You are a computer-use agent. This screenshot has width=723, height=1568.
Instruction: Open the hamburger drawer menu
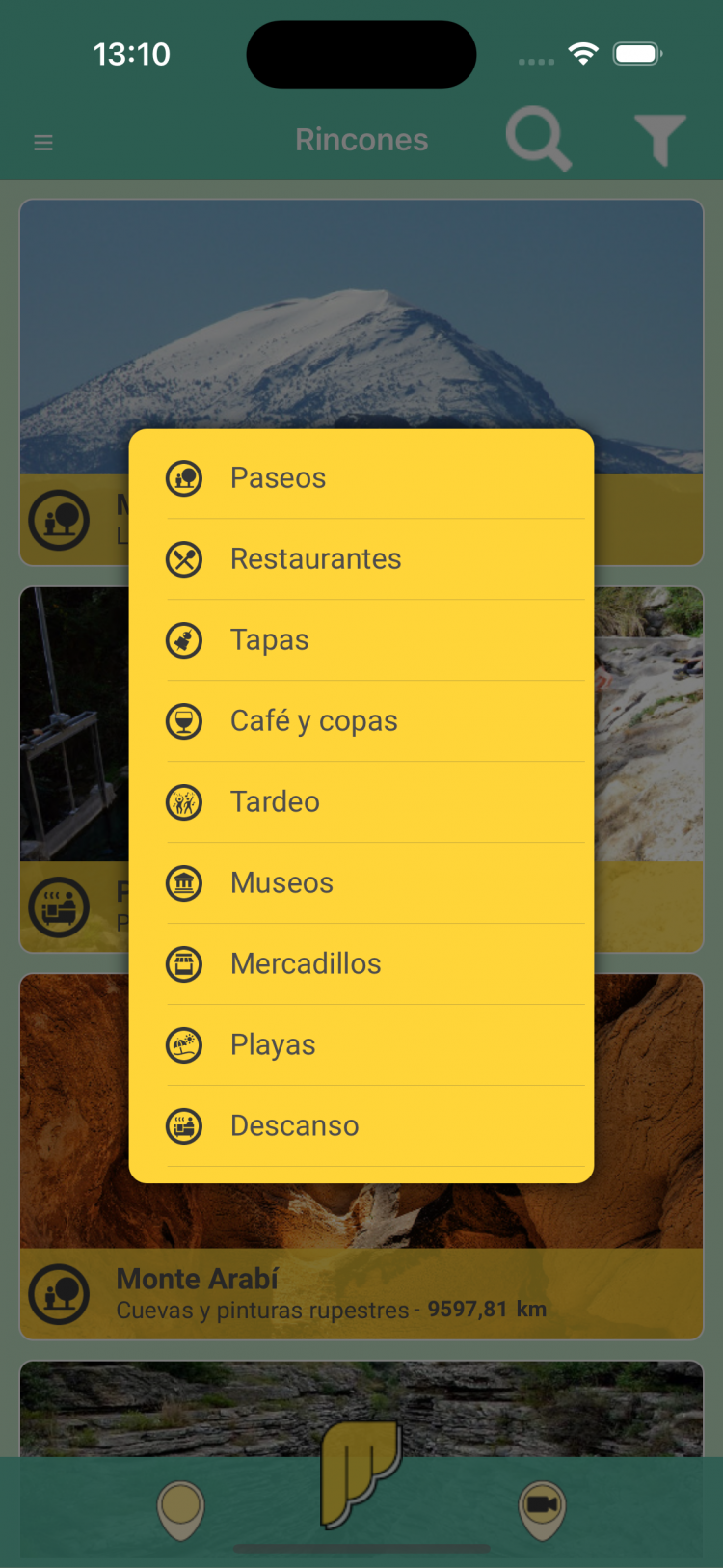tap(43, 143)
